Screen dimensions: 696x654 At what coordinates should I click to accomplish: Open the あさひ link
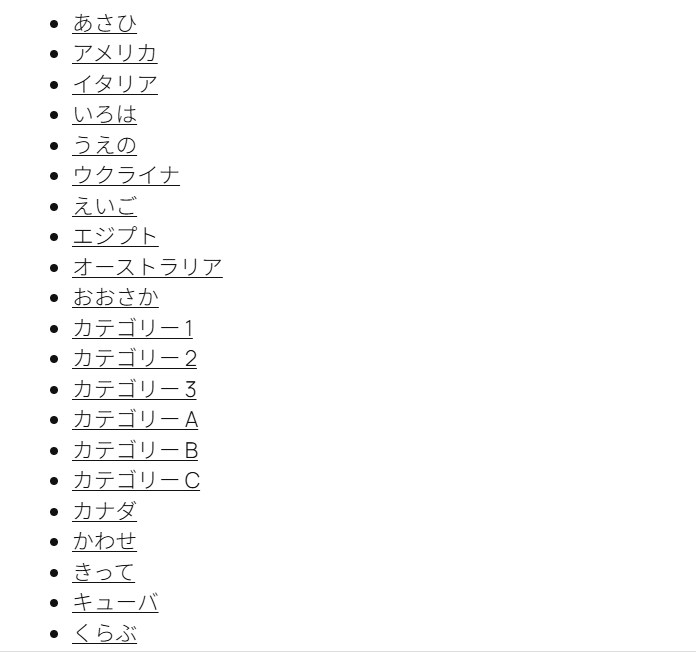click(x=104, y=23)
